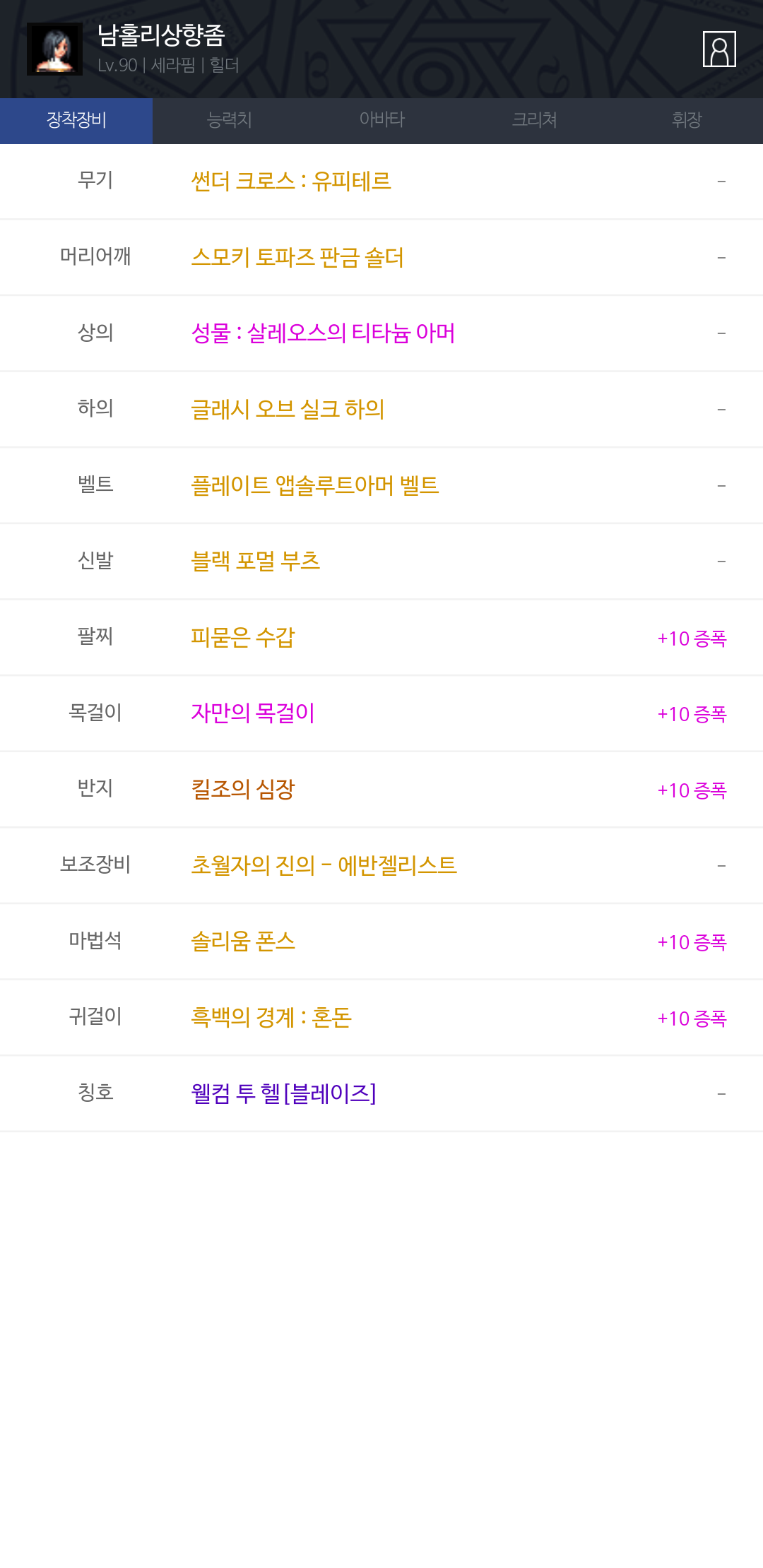The width and height of the screenshot is (763, 1568).
Task: Switch to the 휘장 tab
Action: click(x=687, y=121)
